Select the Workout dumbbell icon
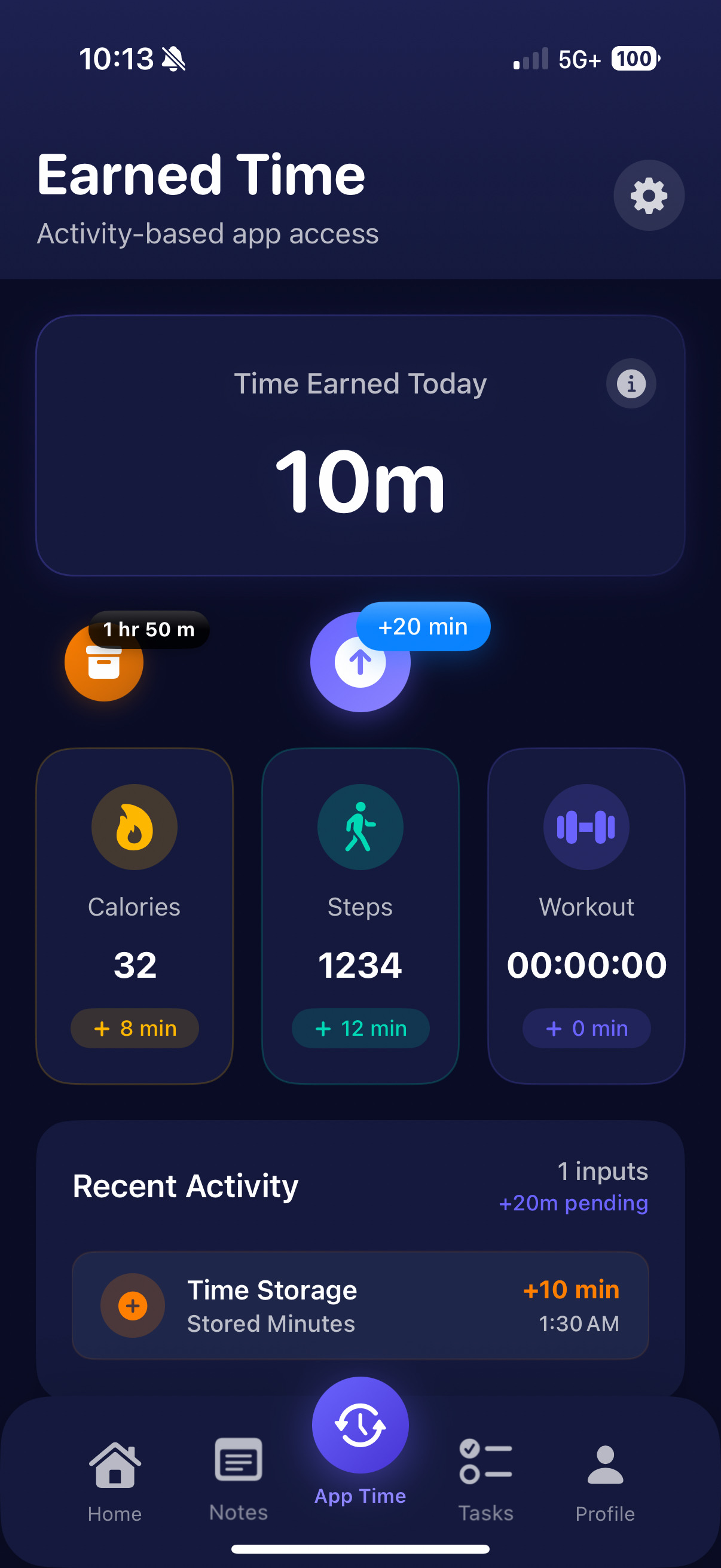 click(585, 825)
